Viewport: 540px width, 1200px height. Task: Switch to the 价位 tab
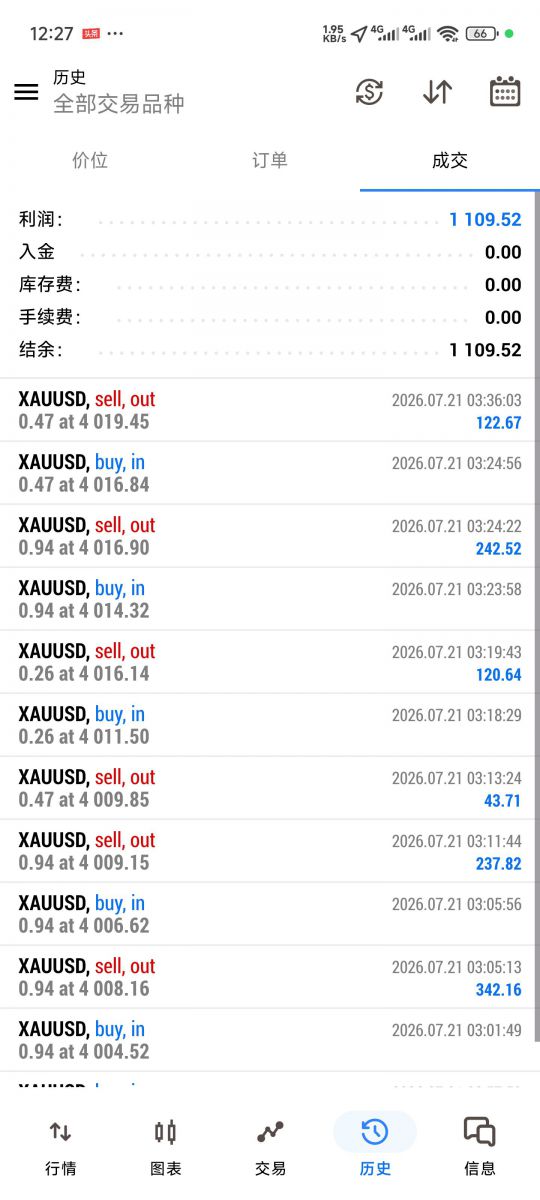pos(90,160)
